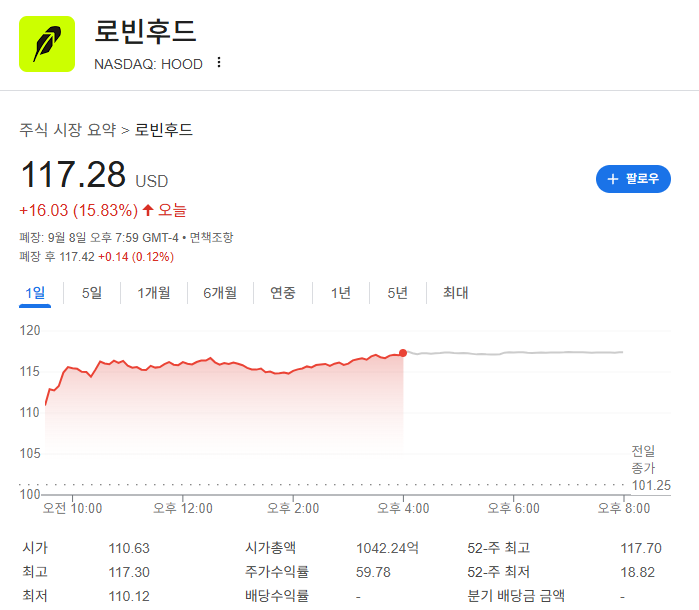The width and height of the screenshot is (699, 610).
Task: Select the 1일 chart range
Action: coord(35,293)
